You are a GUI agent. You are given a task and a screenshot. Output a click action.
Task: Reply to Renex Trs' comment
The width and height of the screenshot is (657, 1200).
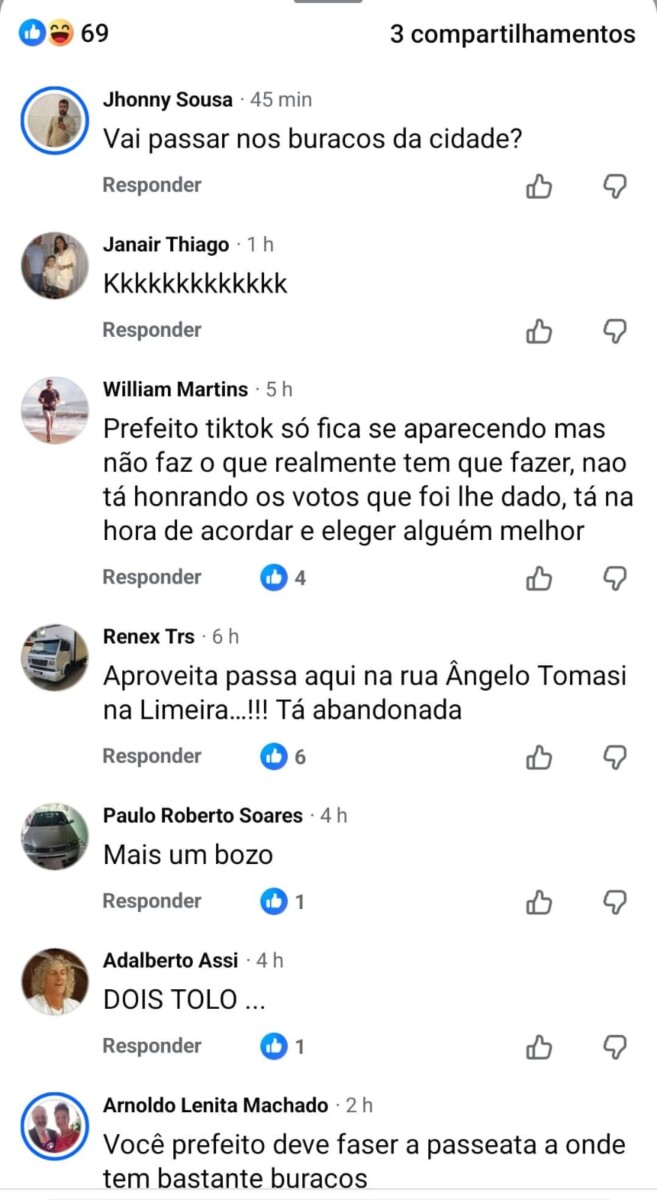[152, 756]
